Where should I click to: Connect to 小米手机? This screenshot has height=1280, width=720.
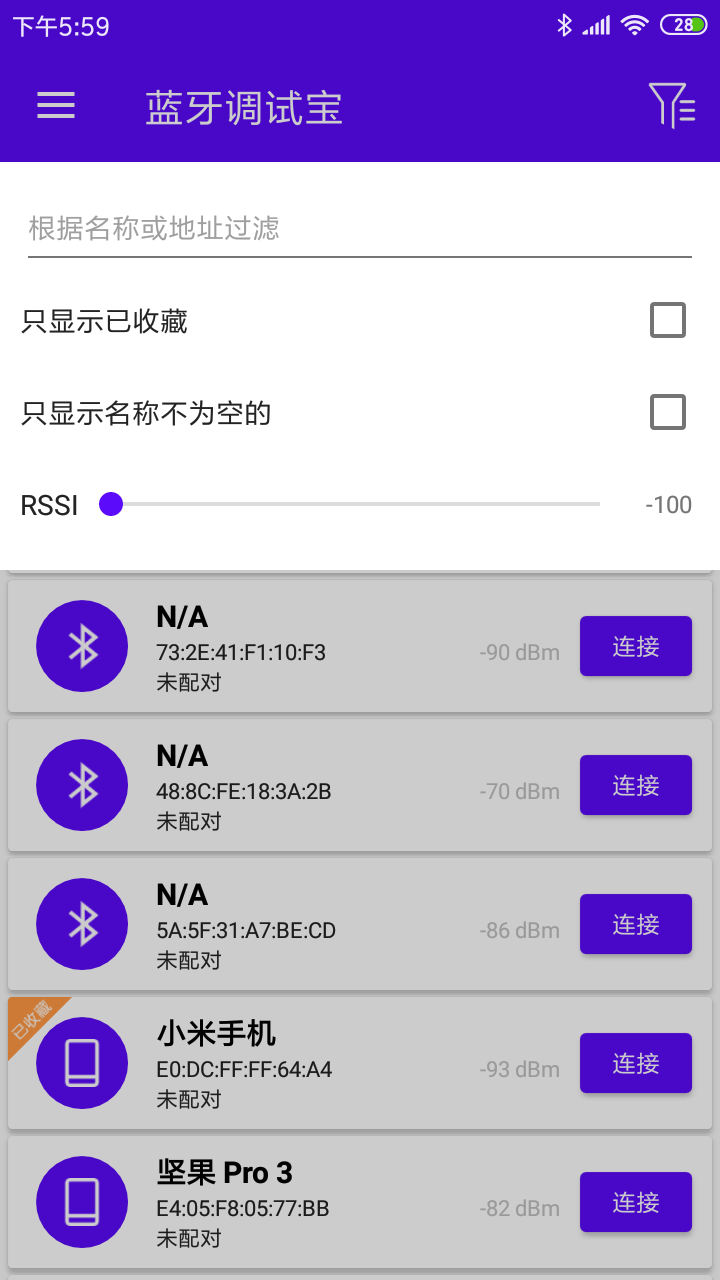pos(635,1064)
